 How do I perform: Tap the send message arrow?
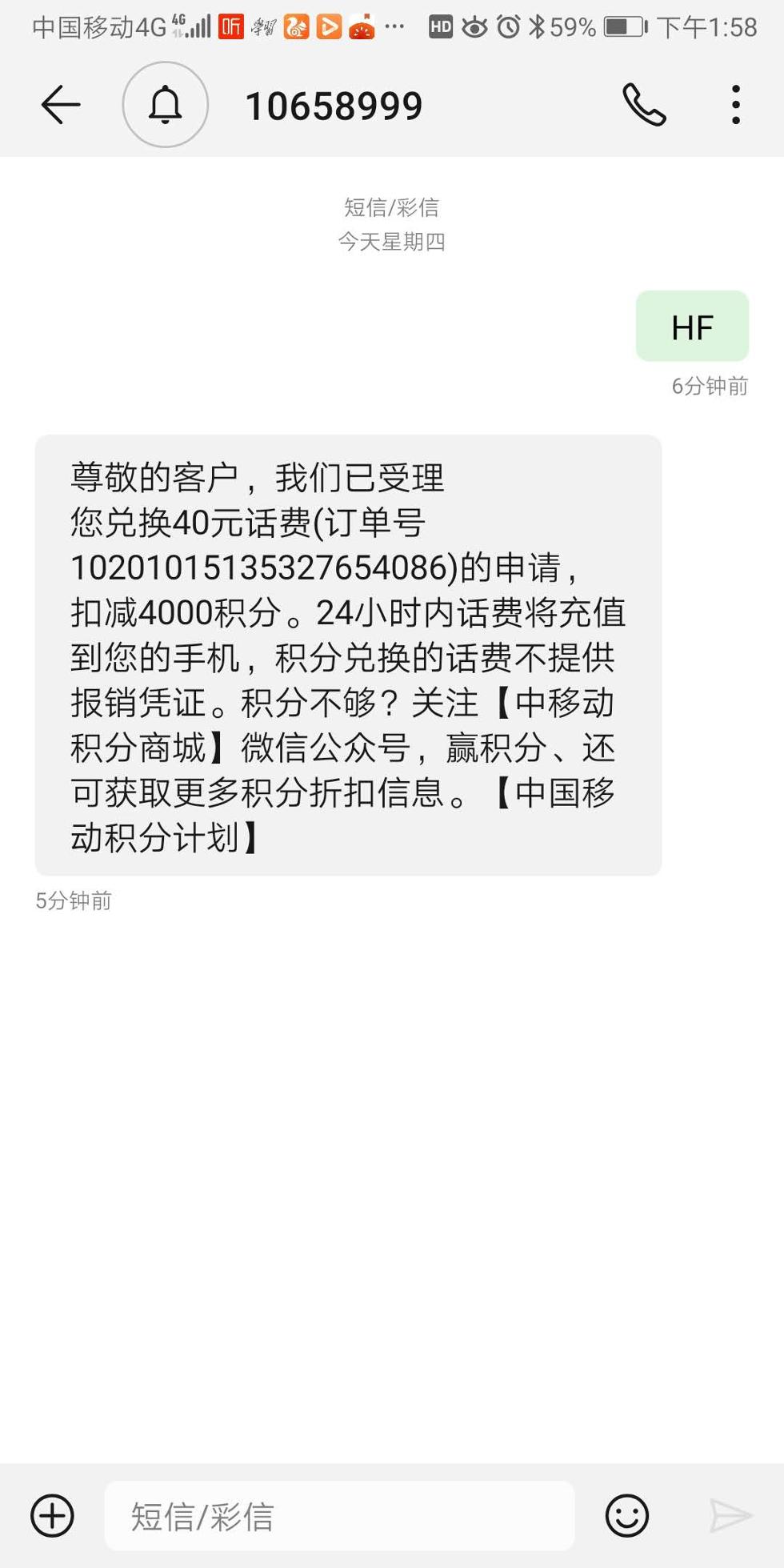(x=730, y=1515)
